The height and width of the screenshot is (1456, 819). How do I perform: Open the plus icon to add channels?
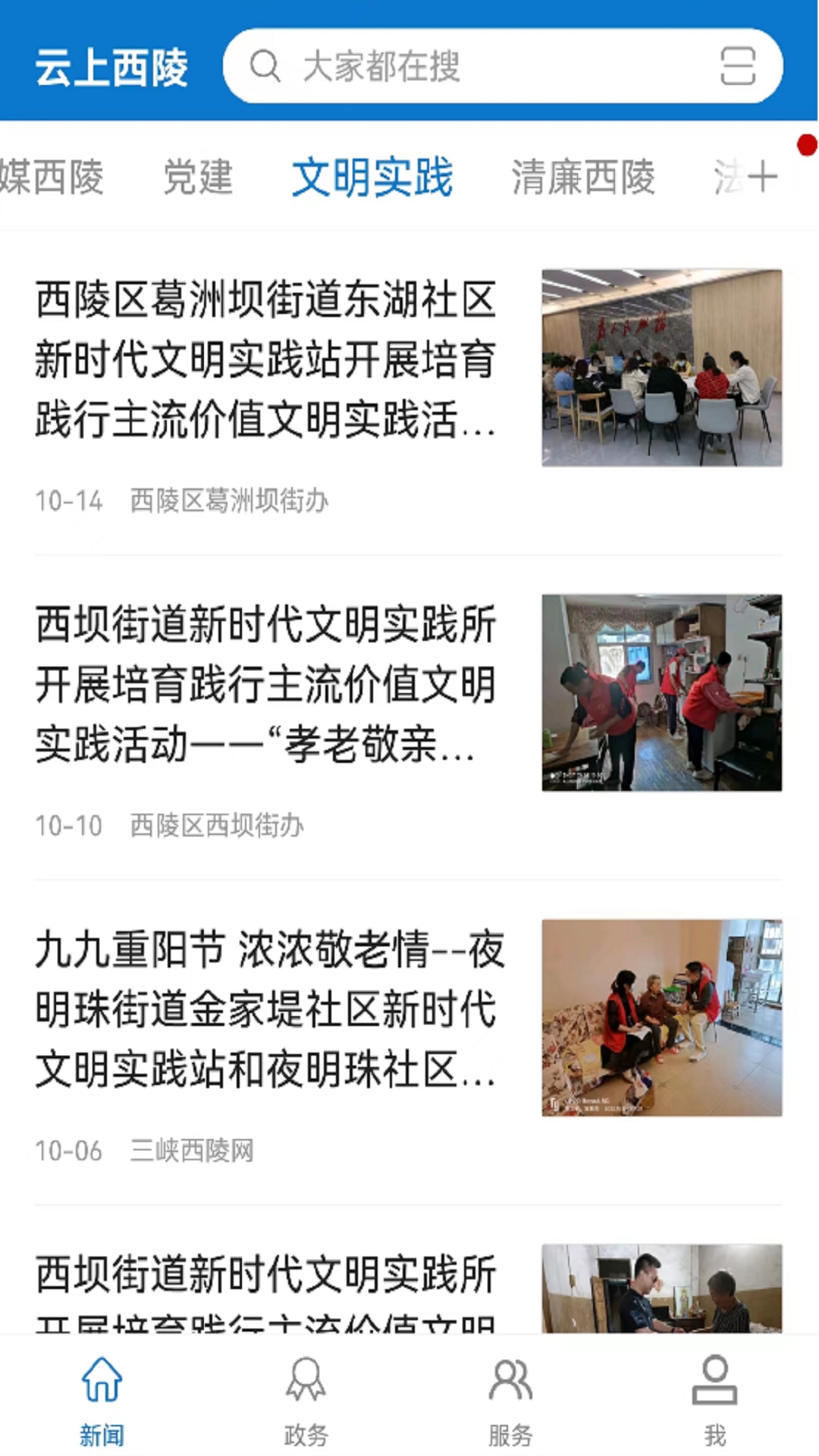coord(762,177)
